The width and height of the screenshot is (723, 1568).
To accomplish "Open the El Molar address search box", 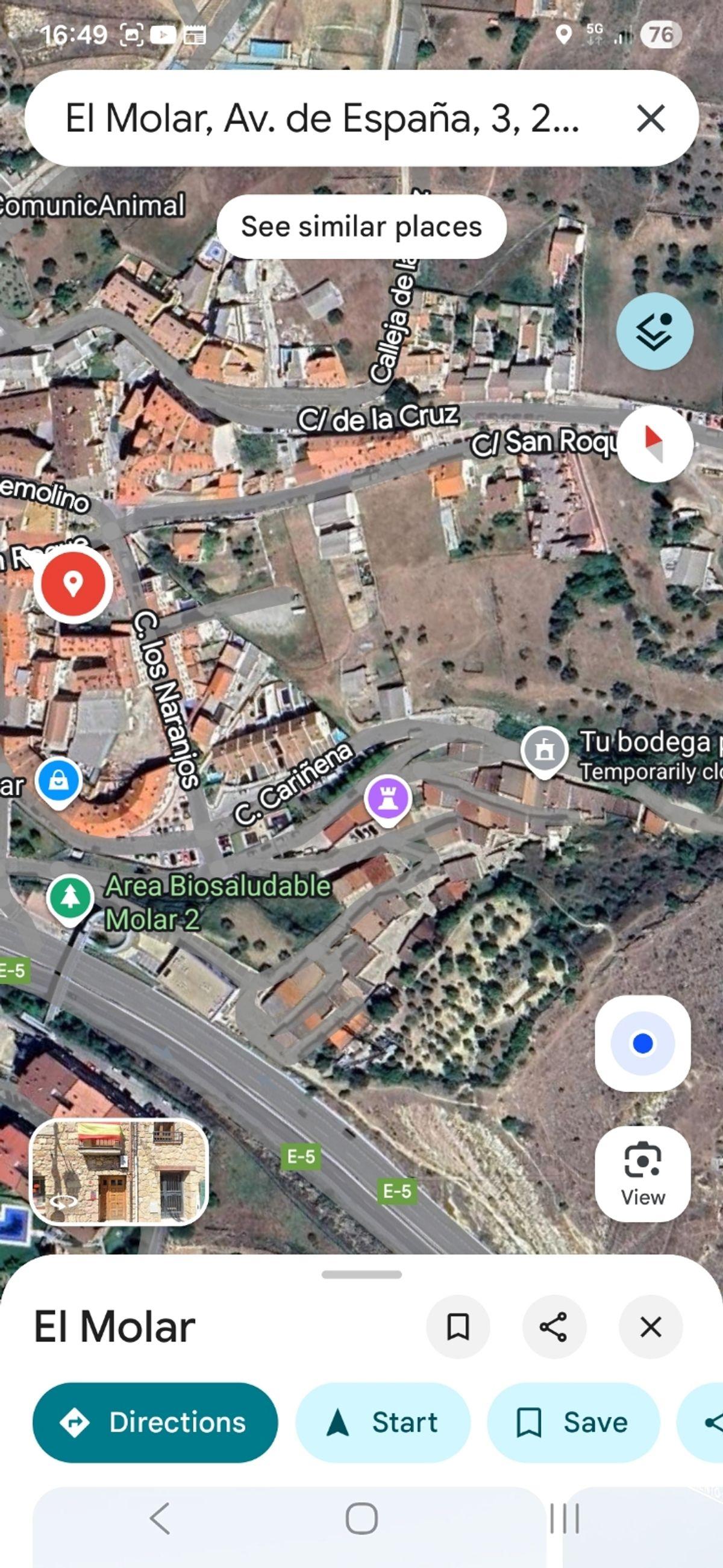I will (322, 118).
